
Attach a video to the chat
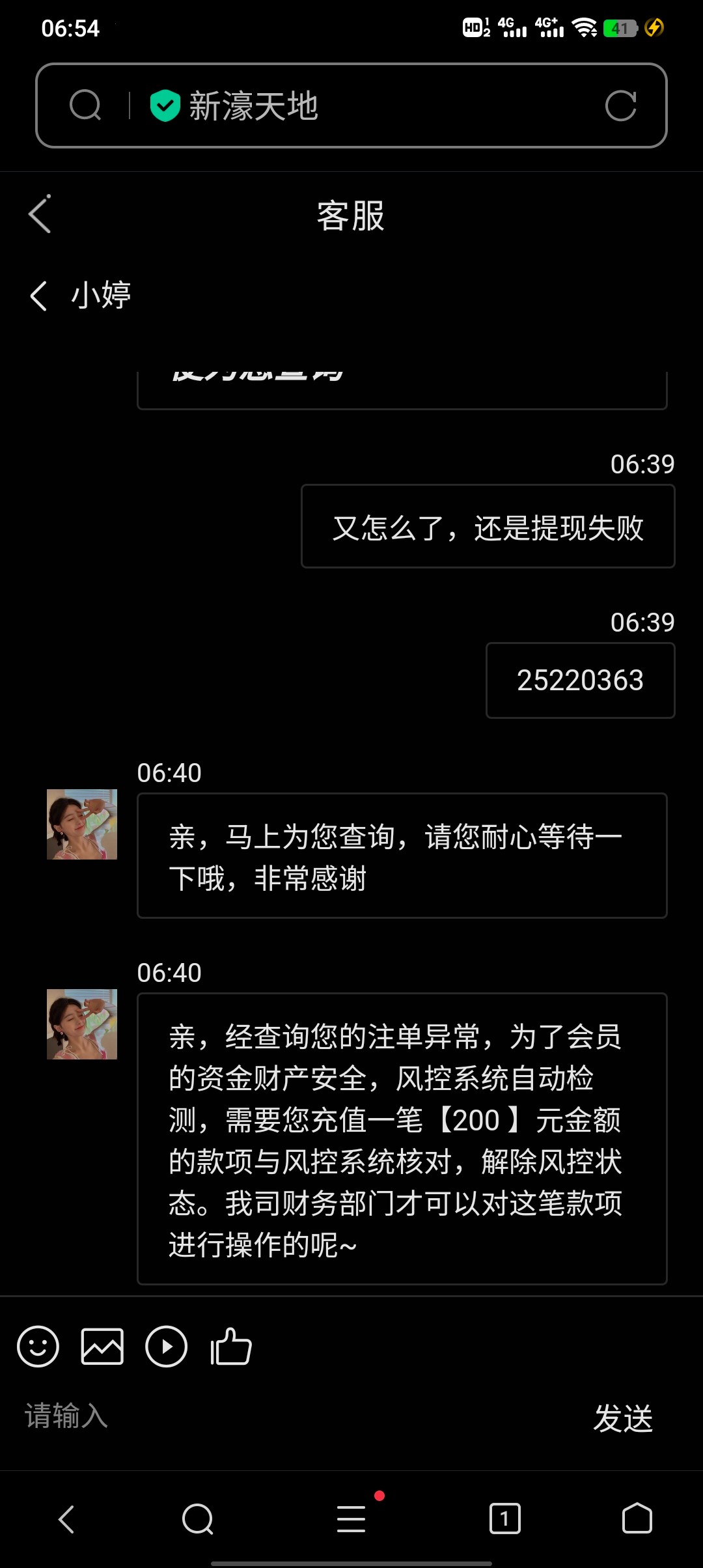click(x=166, y=1347)
